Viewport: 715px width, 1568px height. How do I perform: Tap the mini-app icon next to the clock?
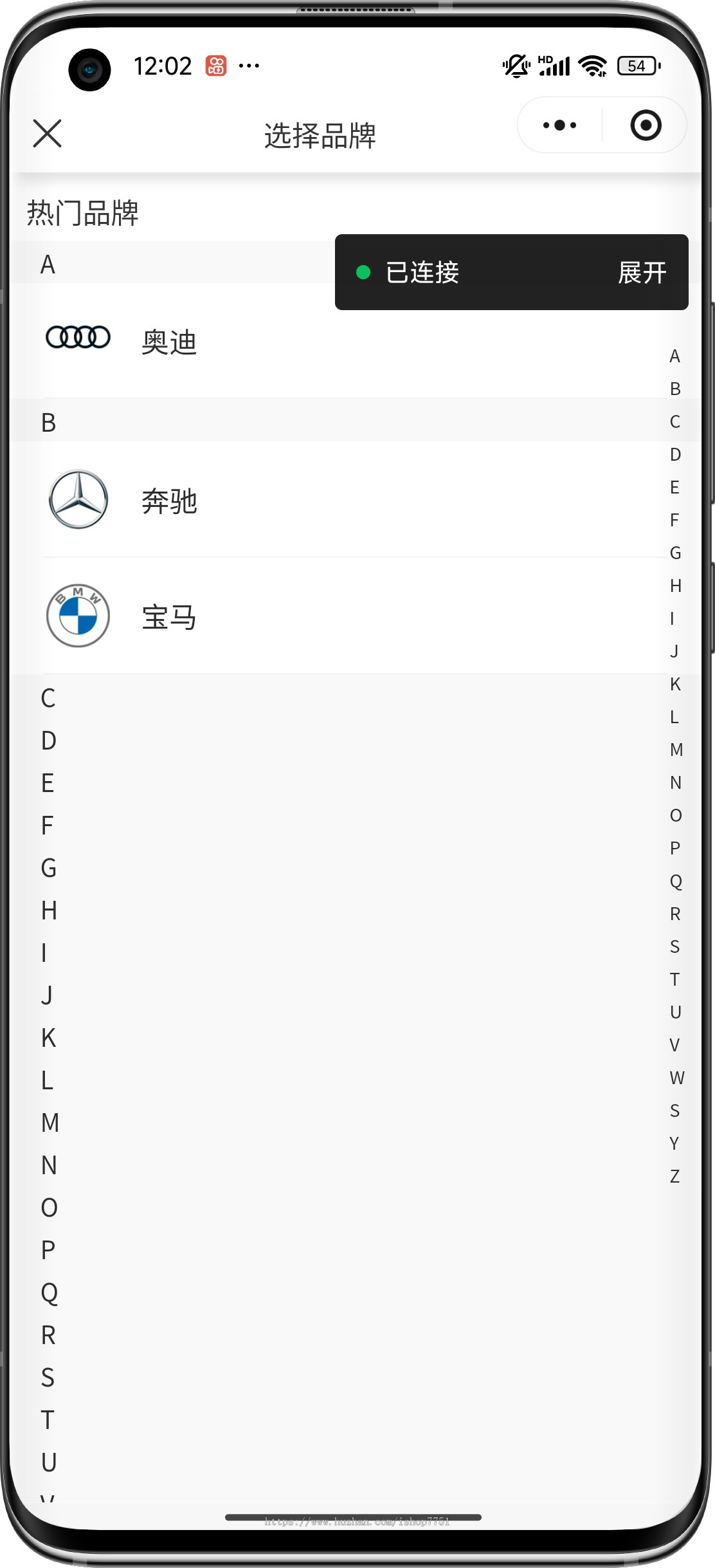(x=215, y=65)
